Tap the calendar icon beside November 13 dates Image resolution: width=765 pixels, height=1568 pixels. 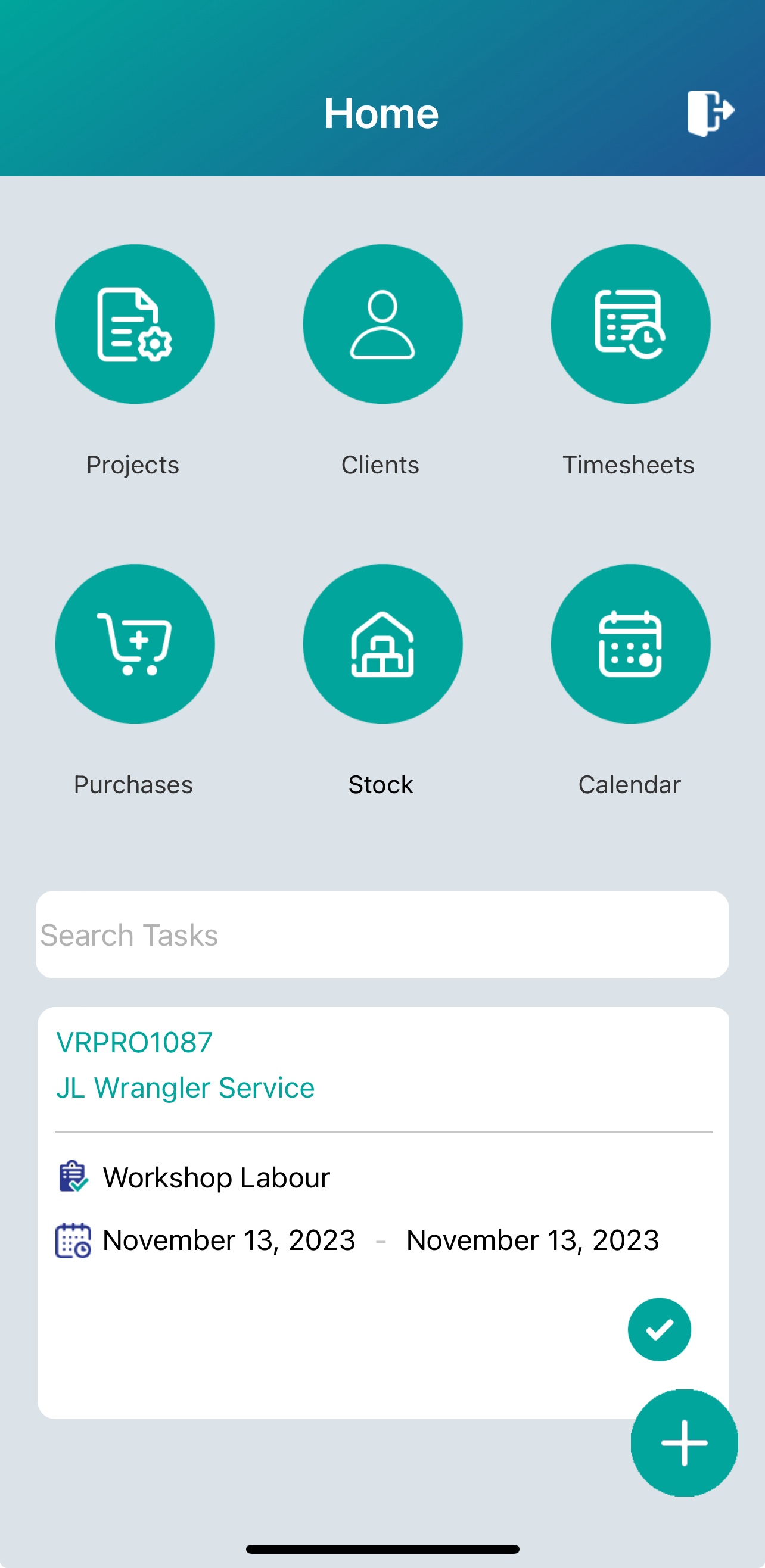pos(72,1239)
